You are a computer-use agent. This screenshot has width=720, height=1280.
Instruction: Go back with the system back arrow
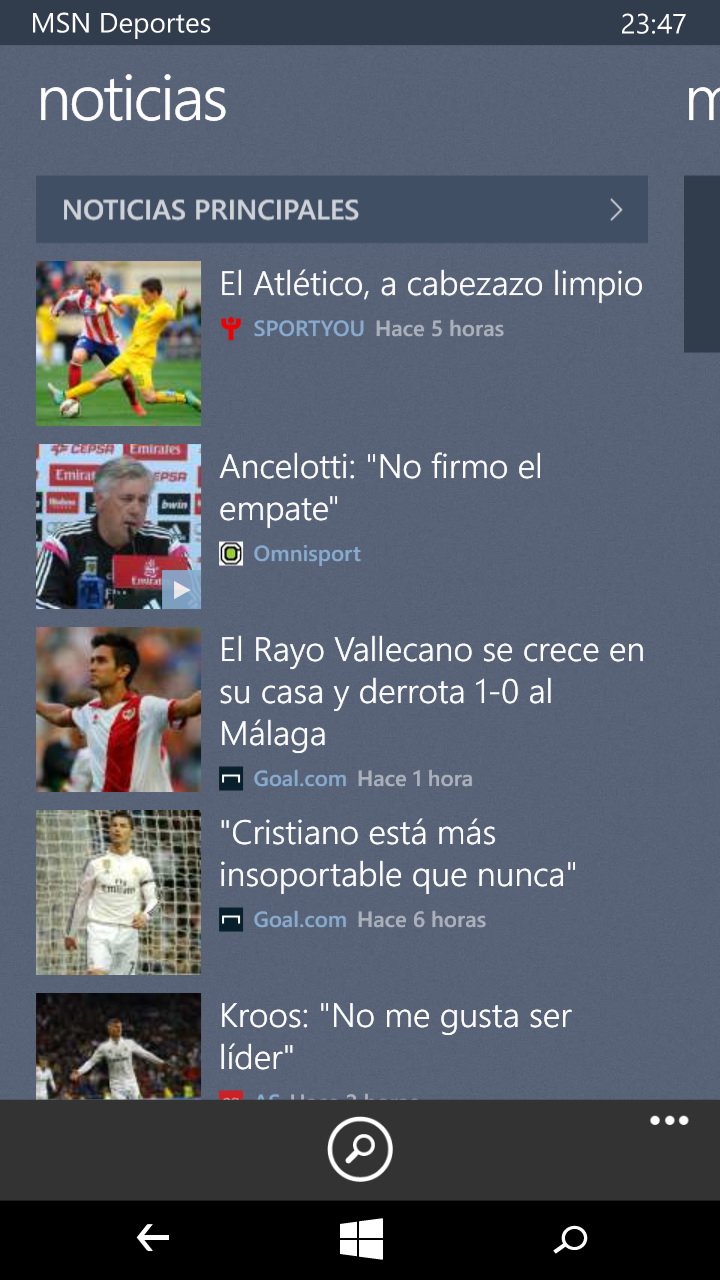click(x=152, y=1240)
